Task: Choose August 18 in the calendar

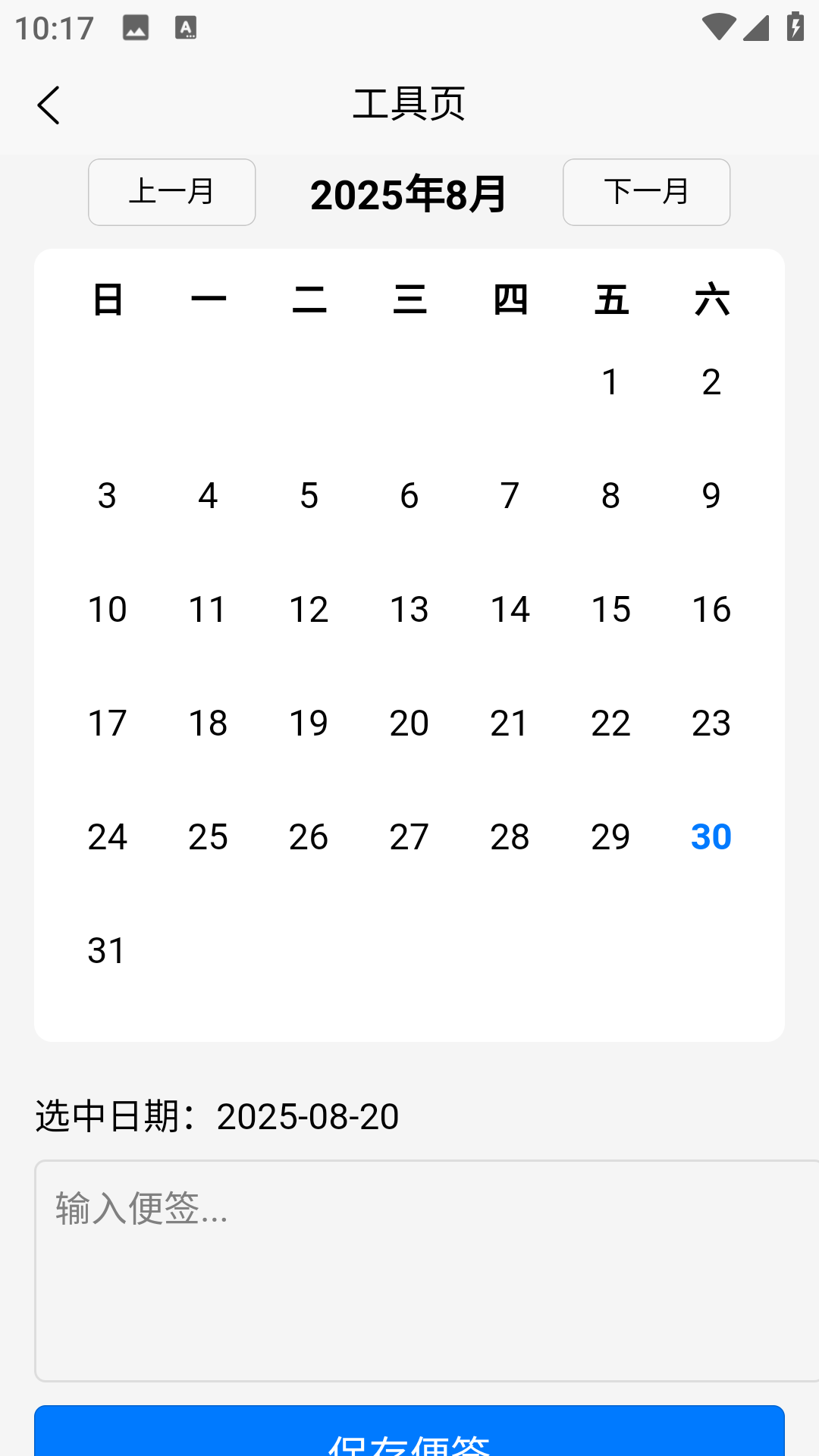Action: 208,723
